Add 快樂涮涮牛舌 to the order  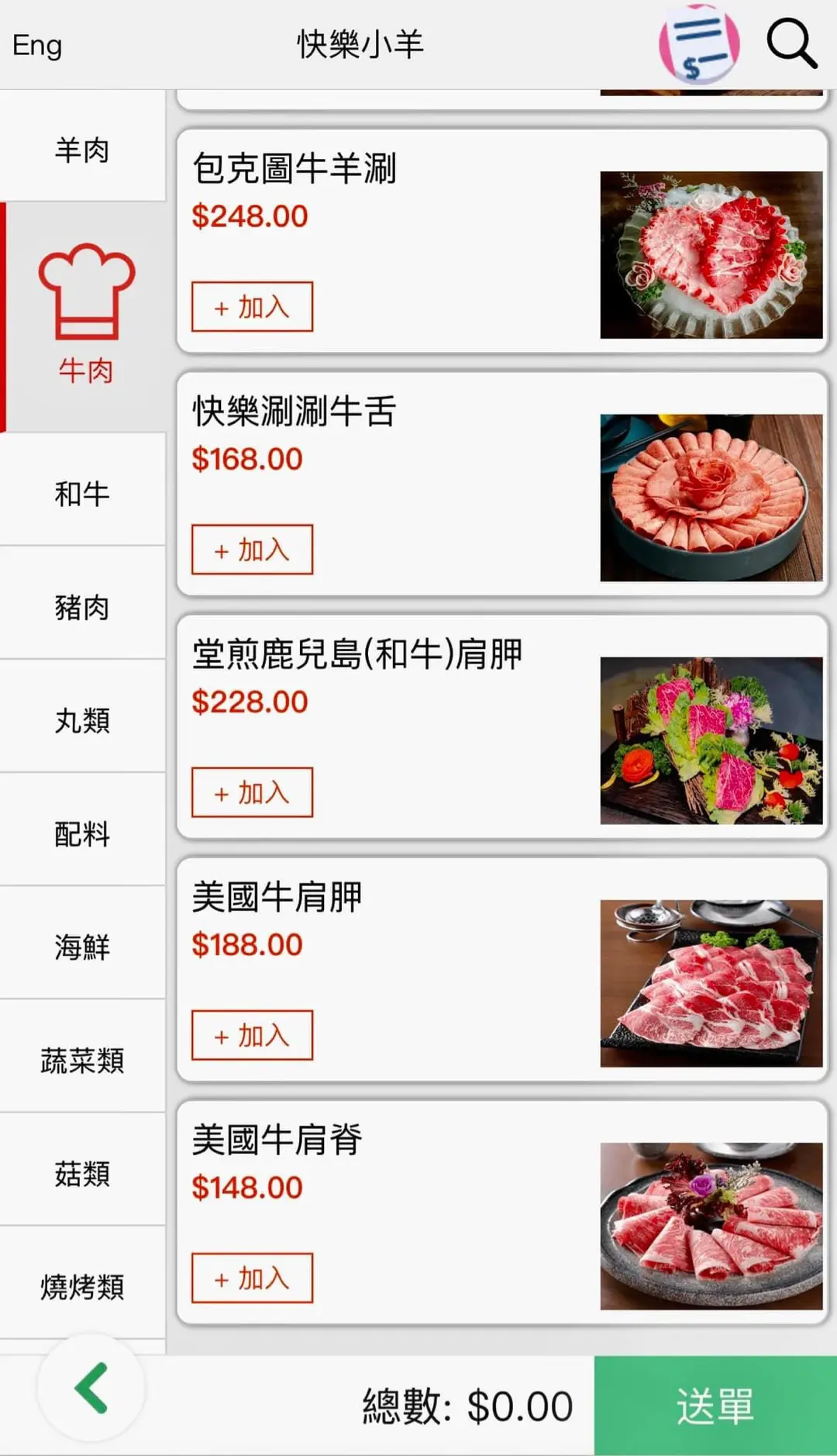(252, 550)
